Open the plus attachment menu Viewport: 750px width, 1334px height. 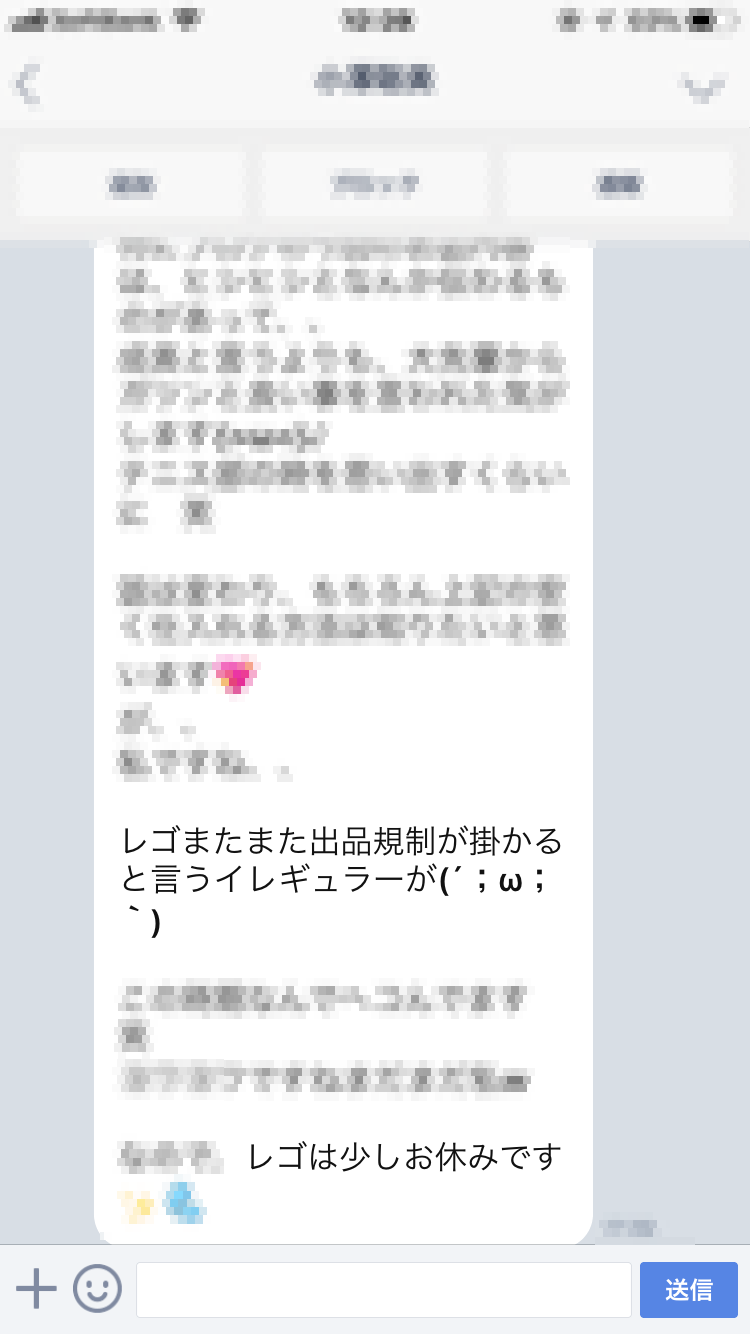click(x=36, y=1289)
